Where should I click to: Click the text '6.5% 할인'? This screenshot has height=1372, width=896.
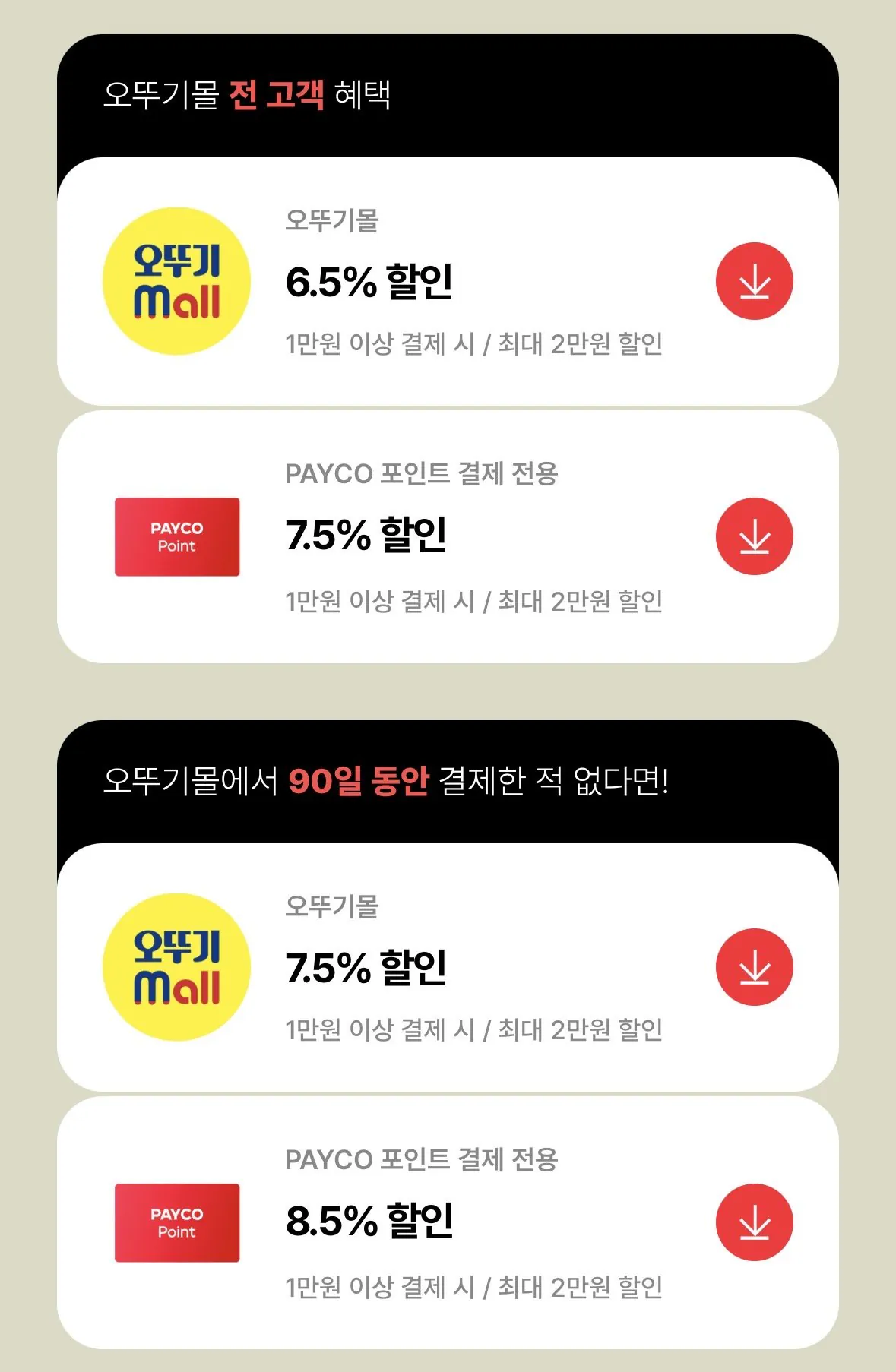click(370, 281)
